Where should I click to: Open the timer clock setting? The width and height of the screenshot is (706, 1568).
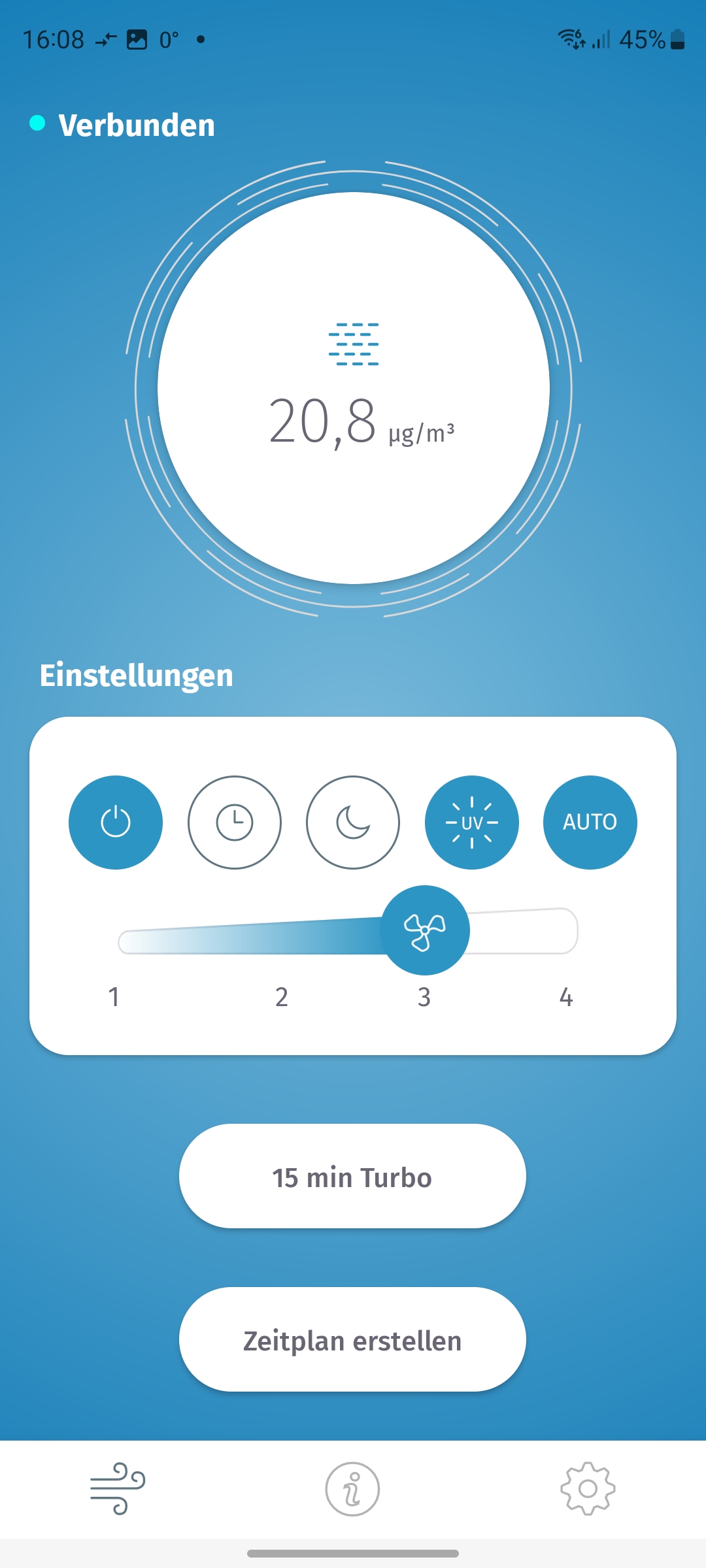(x=234, y=822)
